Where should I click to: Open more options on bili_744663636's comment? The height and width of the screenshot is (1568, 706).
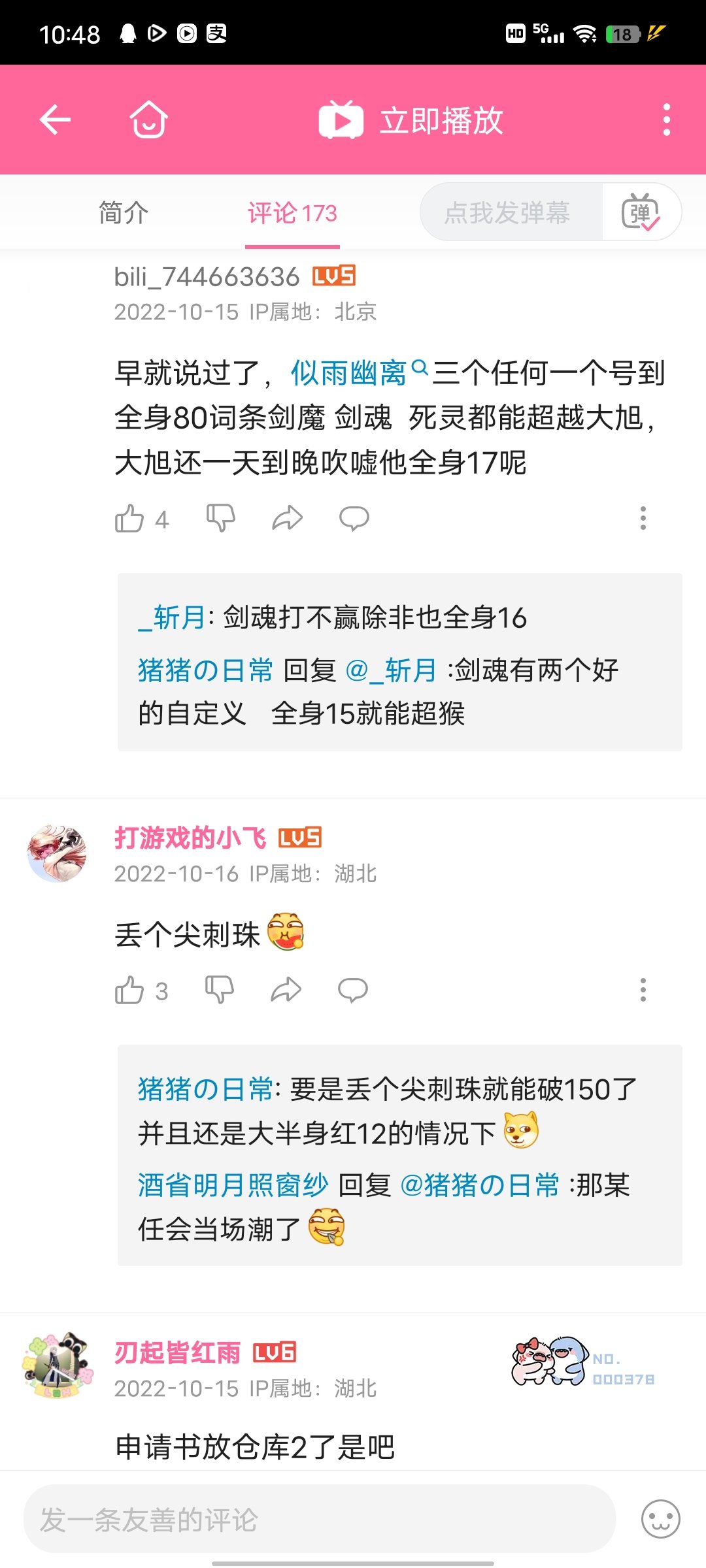pos(643,518)
